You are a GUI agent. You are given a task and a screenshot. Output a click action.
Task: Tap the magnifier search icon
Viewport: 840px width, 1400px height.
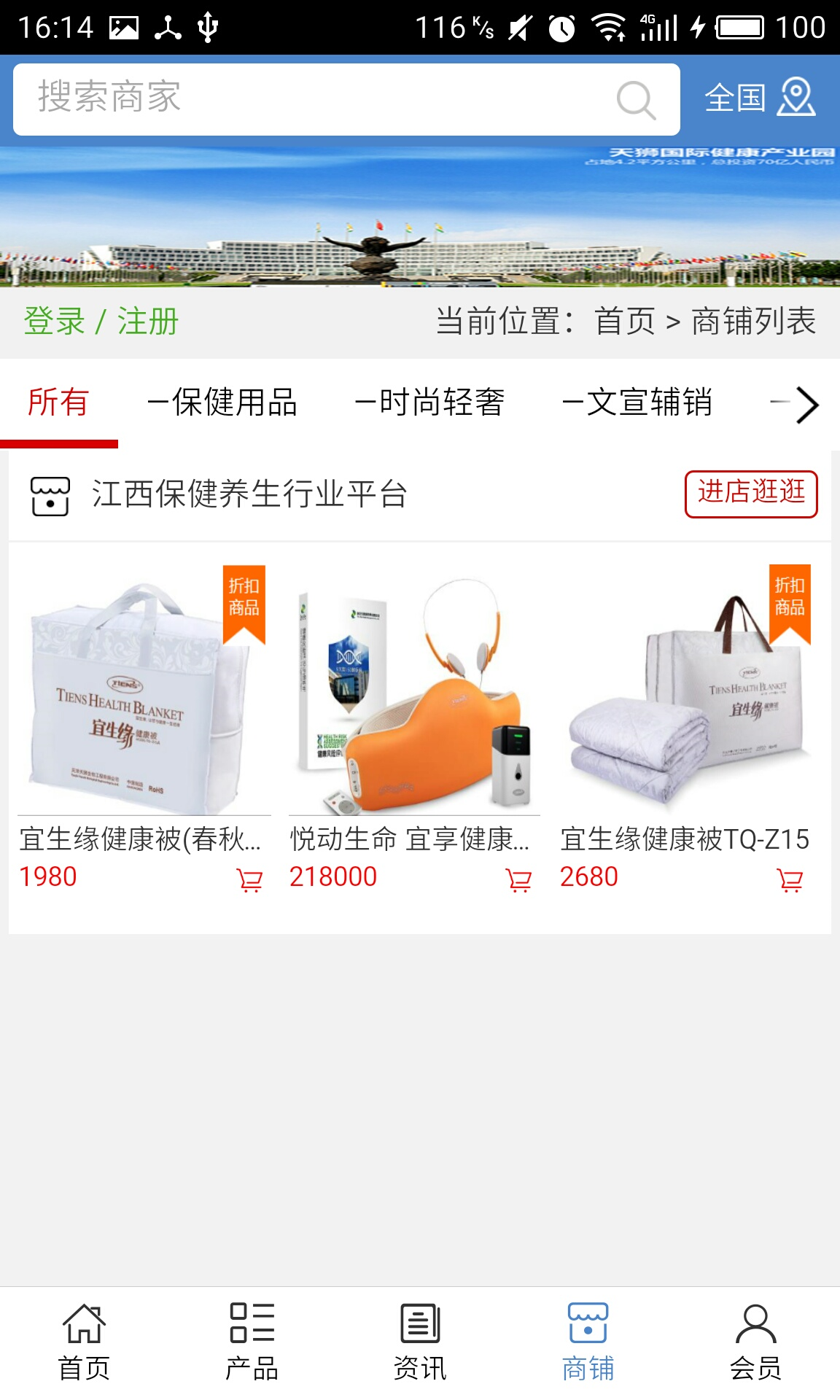coord(636,100)
